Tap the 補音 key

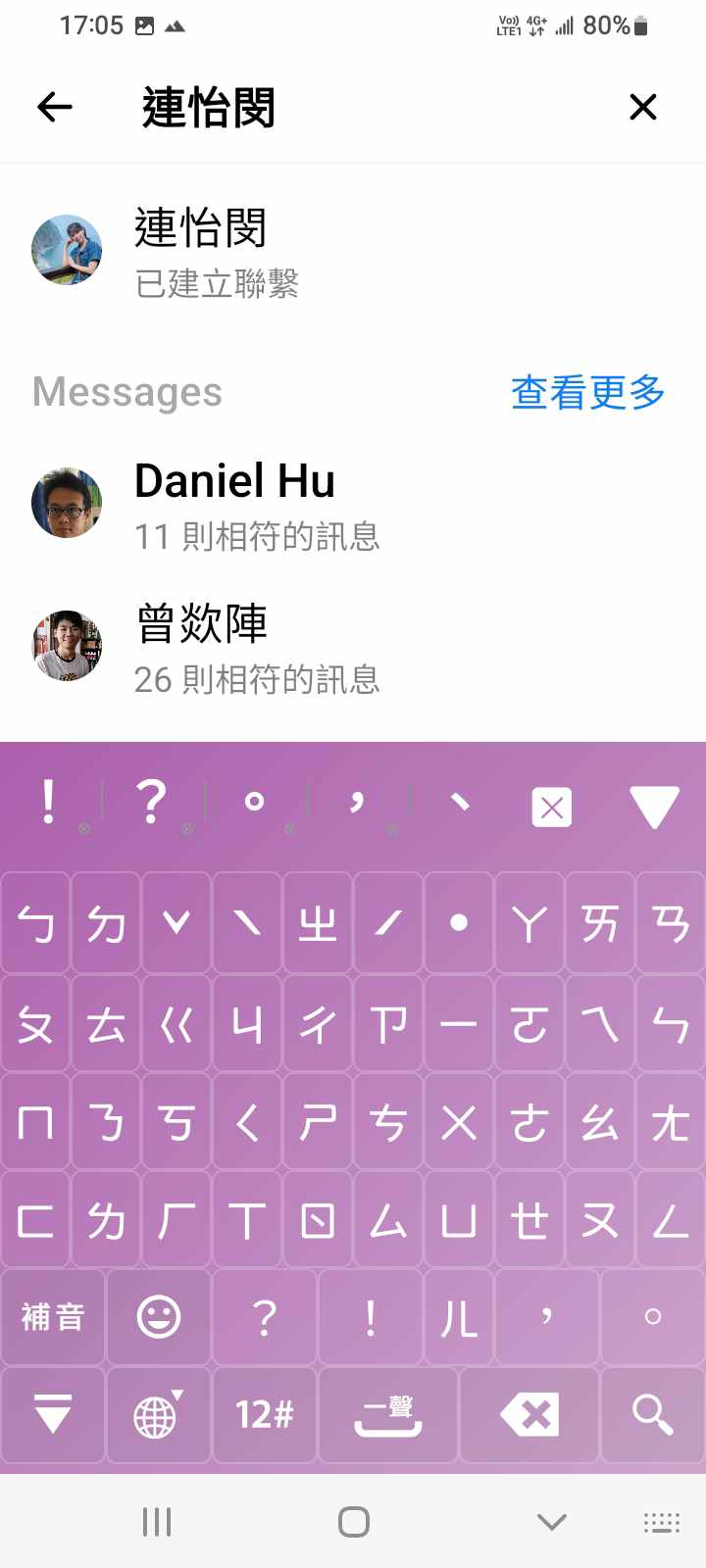tap(53, 1316)
